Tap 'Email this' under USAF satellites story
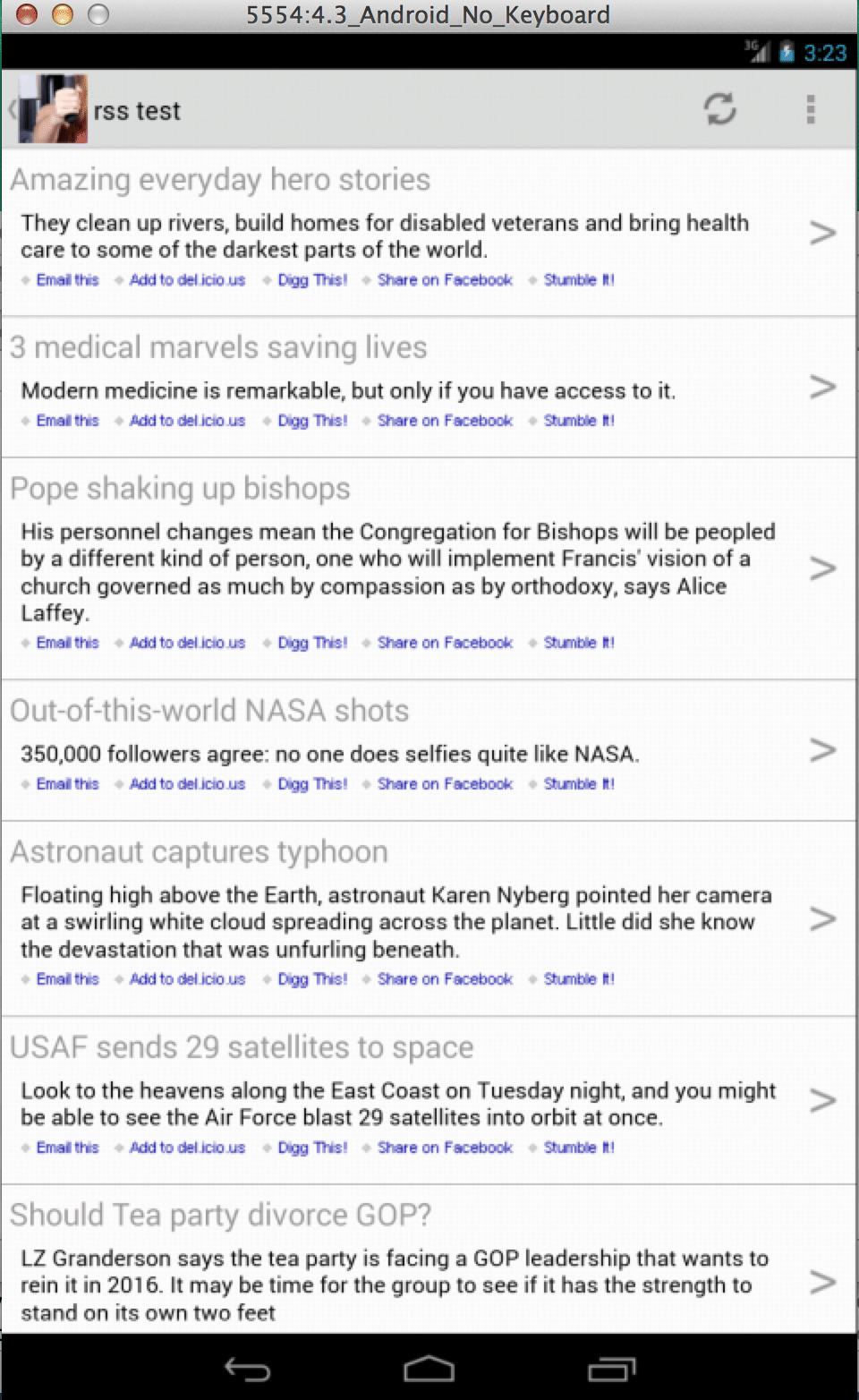This screenshot has height=1400, width=859. tap(67, 1148)
